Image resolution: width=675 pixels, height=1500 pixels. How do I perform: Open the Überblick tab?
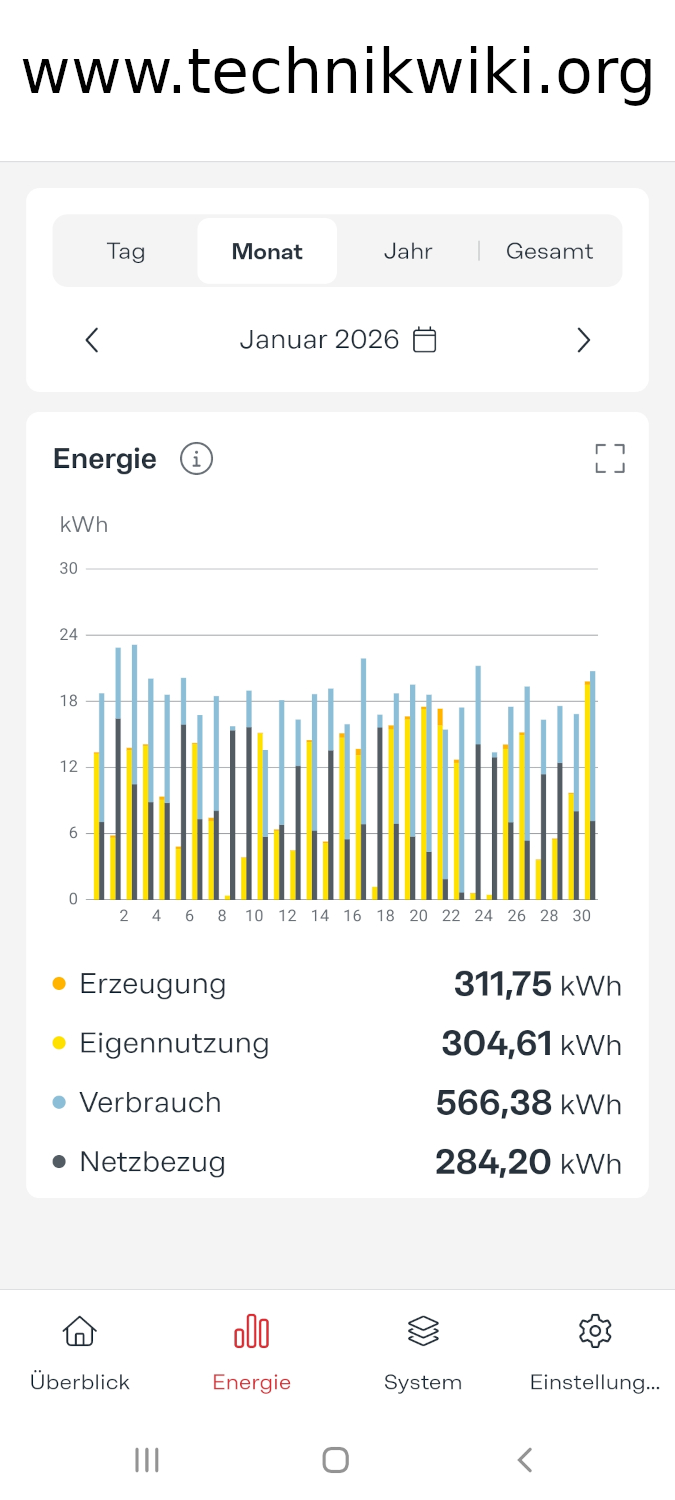pos(80,1354)
